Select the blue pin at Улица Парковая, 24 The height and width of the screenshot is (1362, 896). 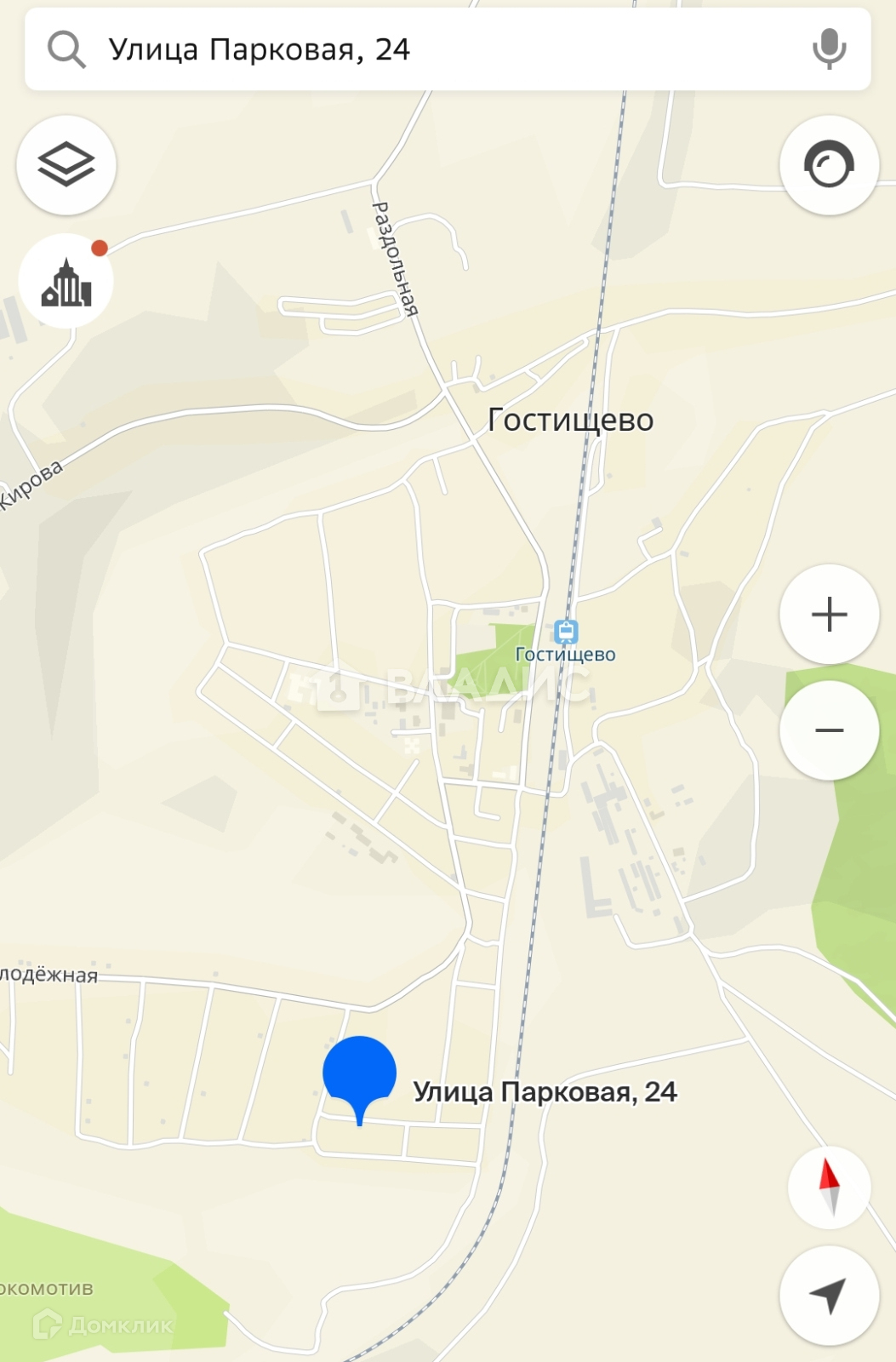coord(359,1074)
